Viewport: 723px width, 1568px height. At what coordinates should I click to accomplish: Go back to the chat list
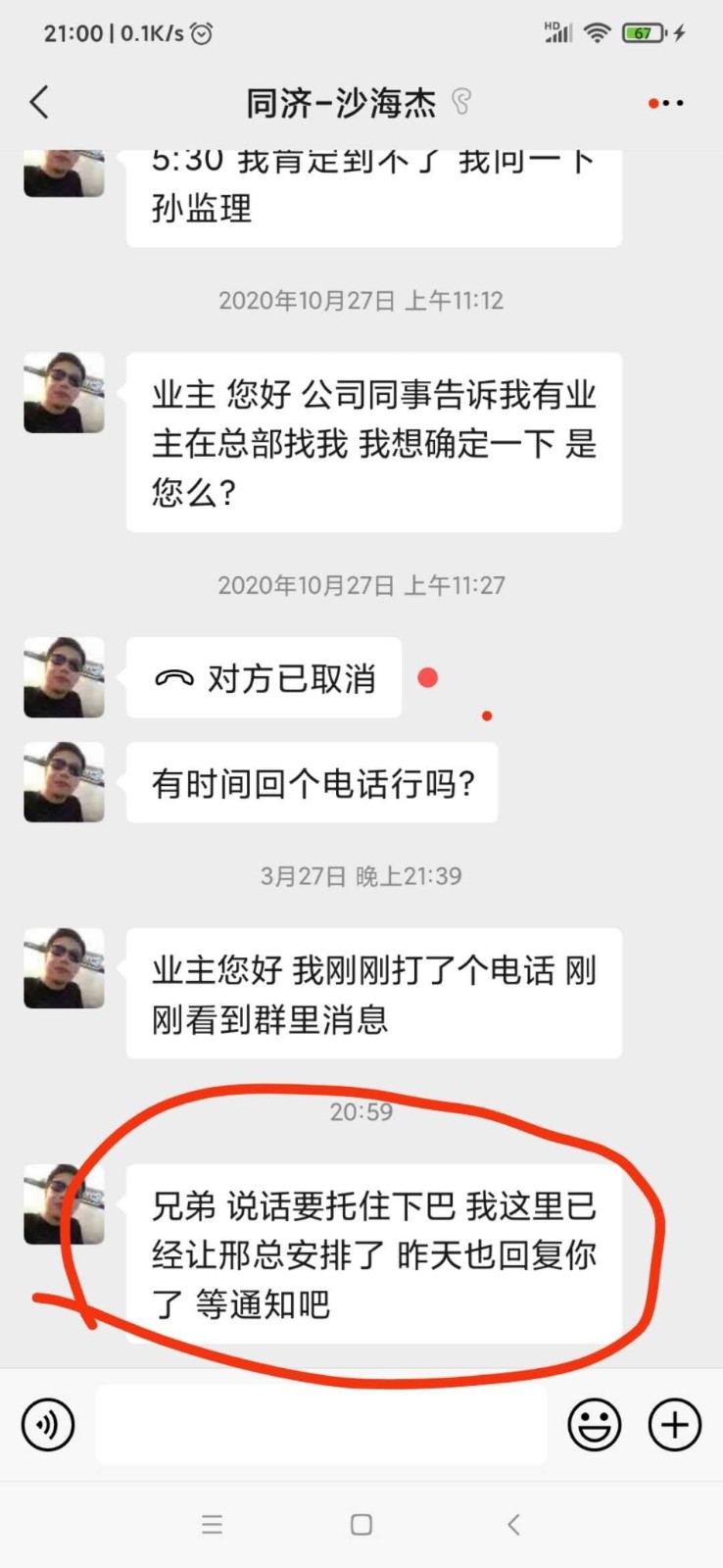pyautogui.click(x=40, y=102)
